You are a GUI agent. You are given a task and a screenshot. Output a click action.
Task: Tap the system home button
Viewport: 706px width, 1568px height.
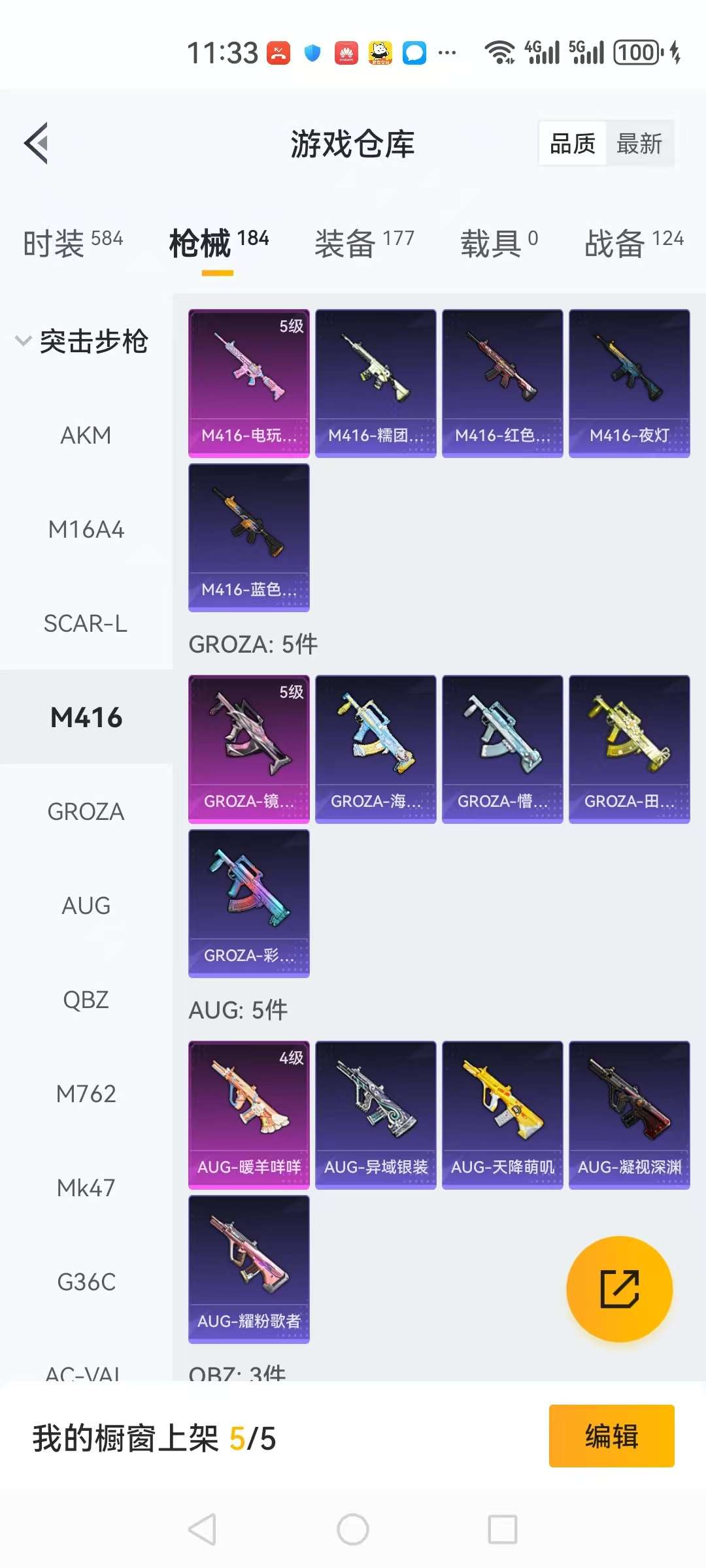353,1529
